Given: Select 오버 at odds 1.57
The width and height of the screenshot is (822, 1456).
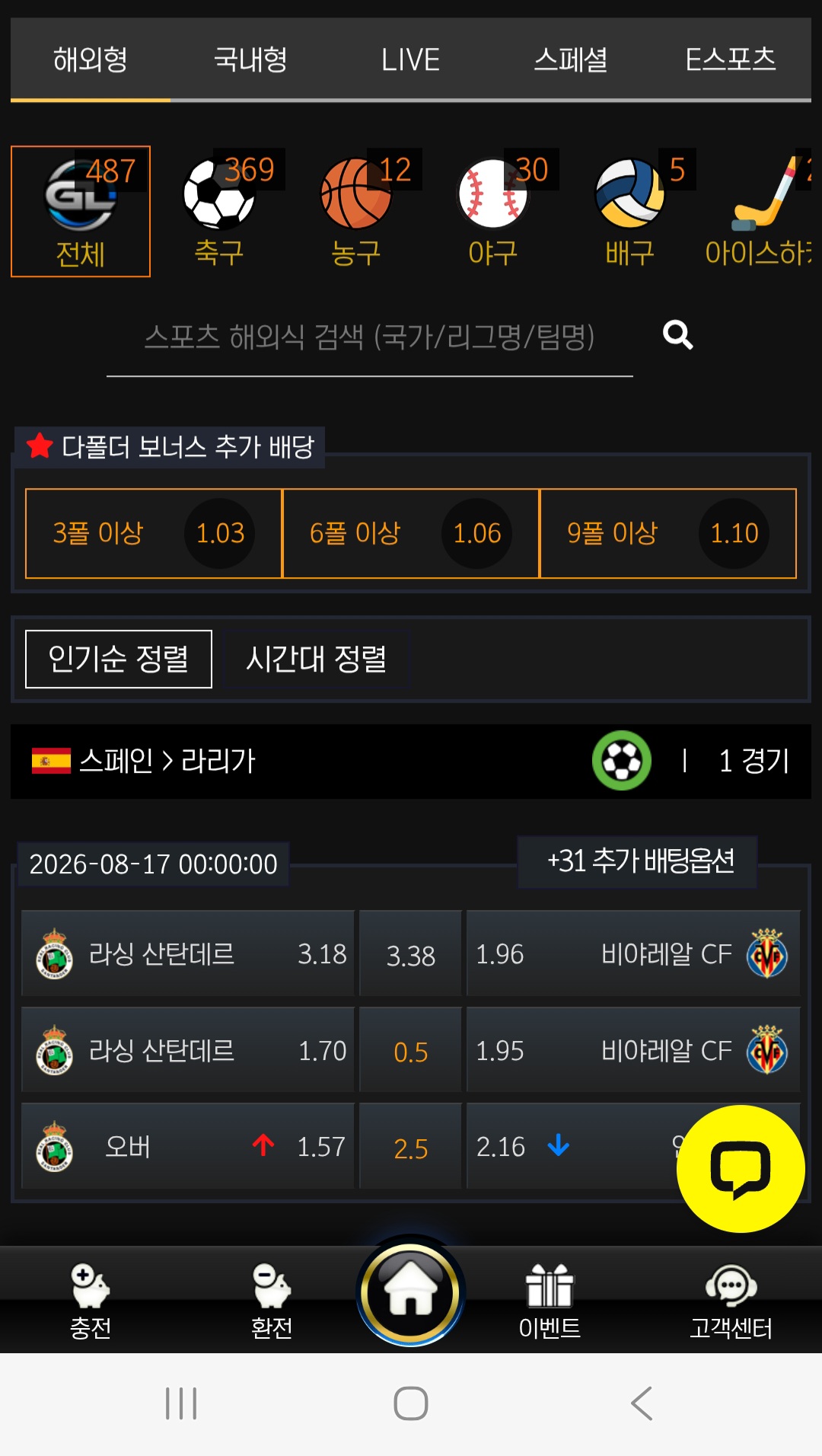Looking at the screenshot, I should pyautogui.click(x=188, y=1146).
